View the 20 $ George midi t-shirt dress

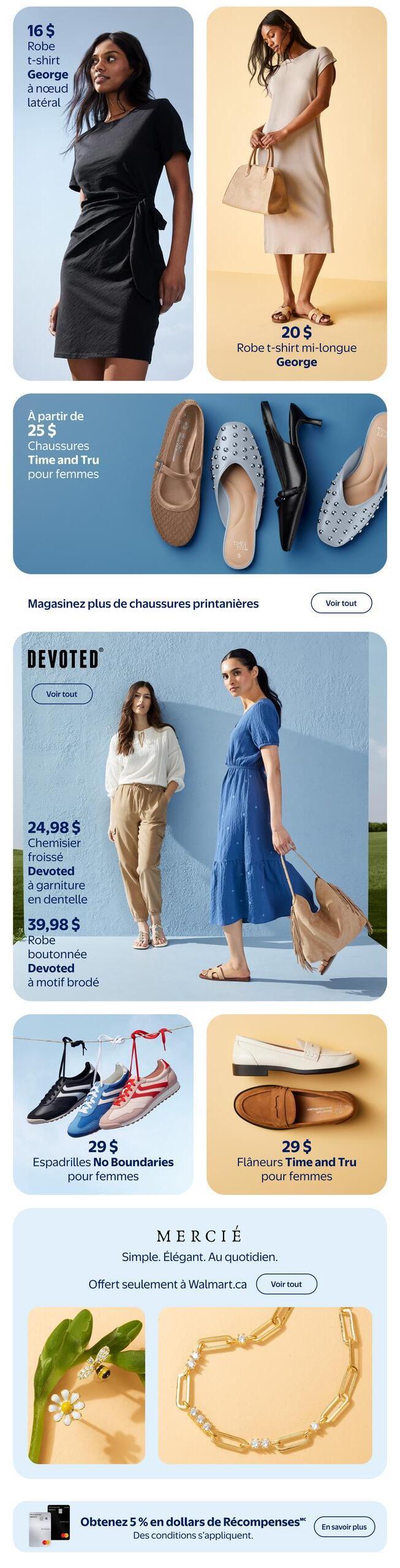click(x=296, y=193)
